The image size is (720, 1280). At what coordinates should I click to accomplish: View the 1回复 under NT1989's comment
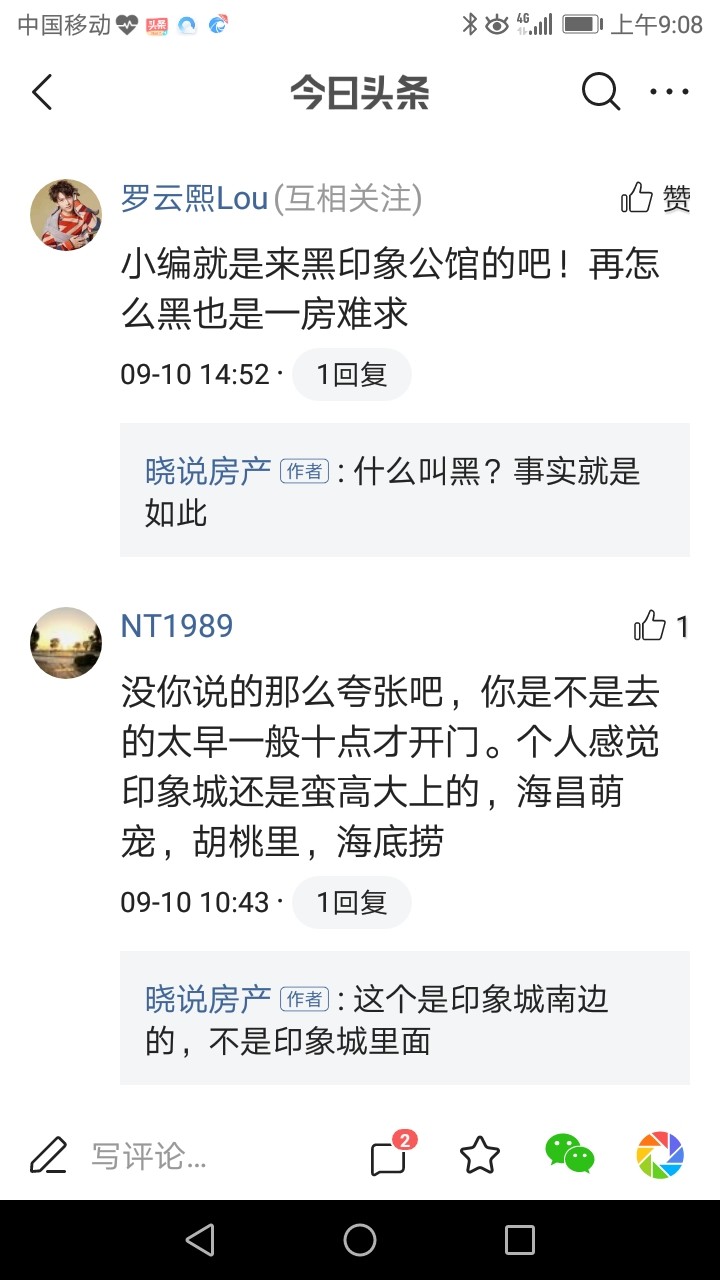(x=351, y=903)
